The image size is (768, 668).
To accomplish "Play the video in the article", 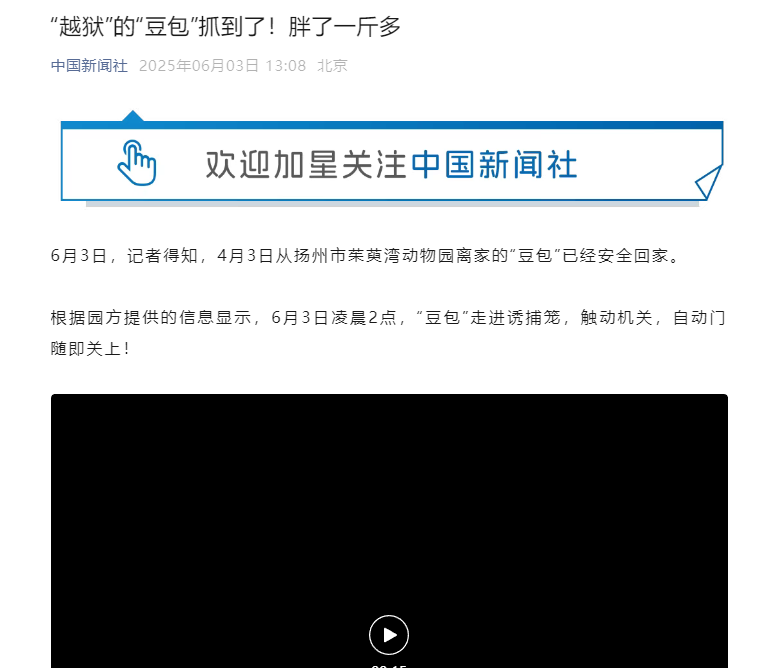I will pyautogui.click(x=389, y=635).
